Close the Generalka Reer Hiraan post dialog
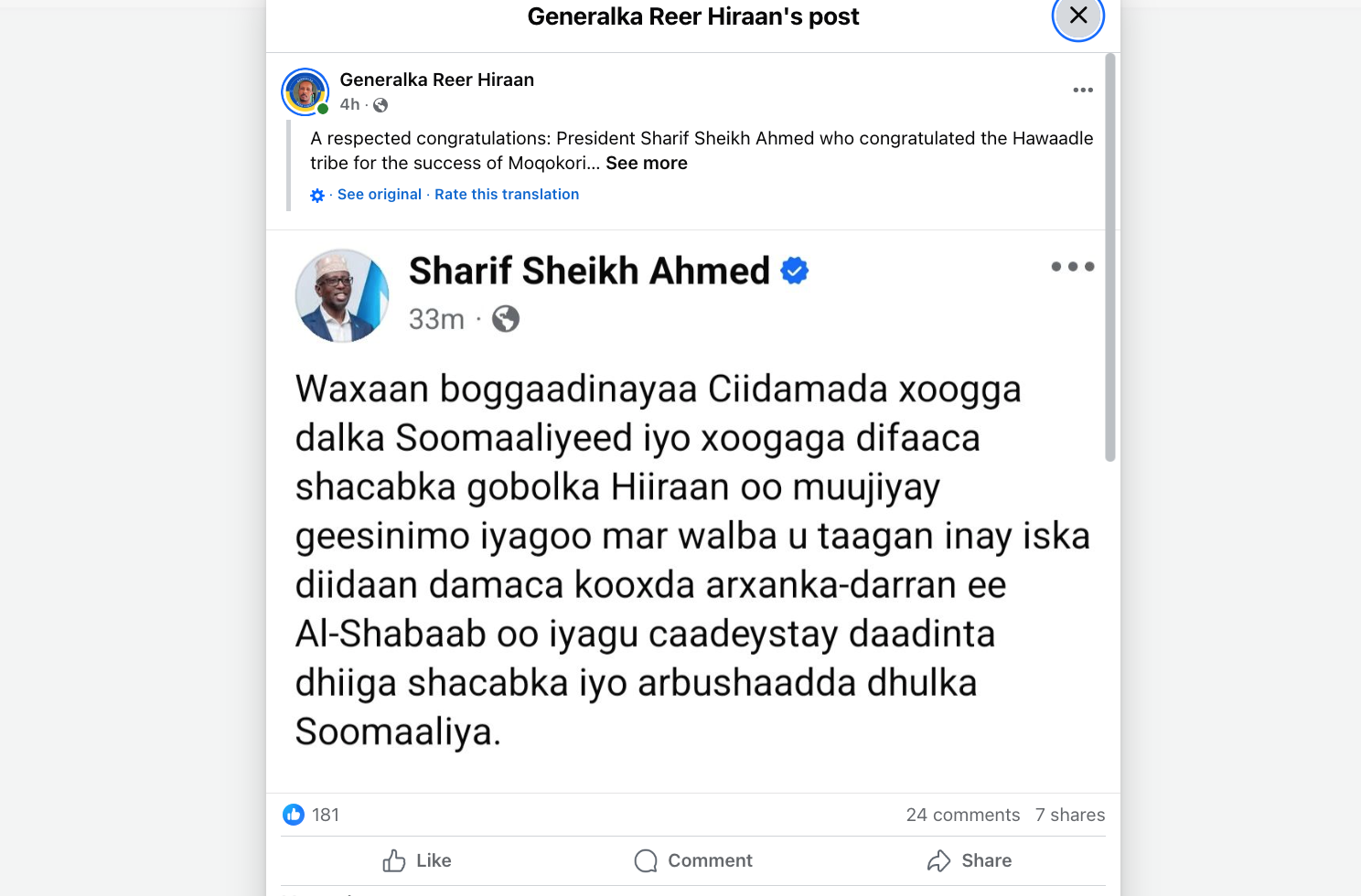The image size is (1361, 896). point(1077,16)
